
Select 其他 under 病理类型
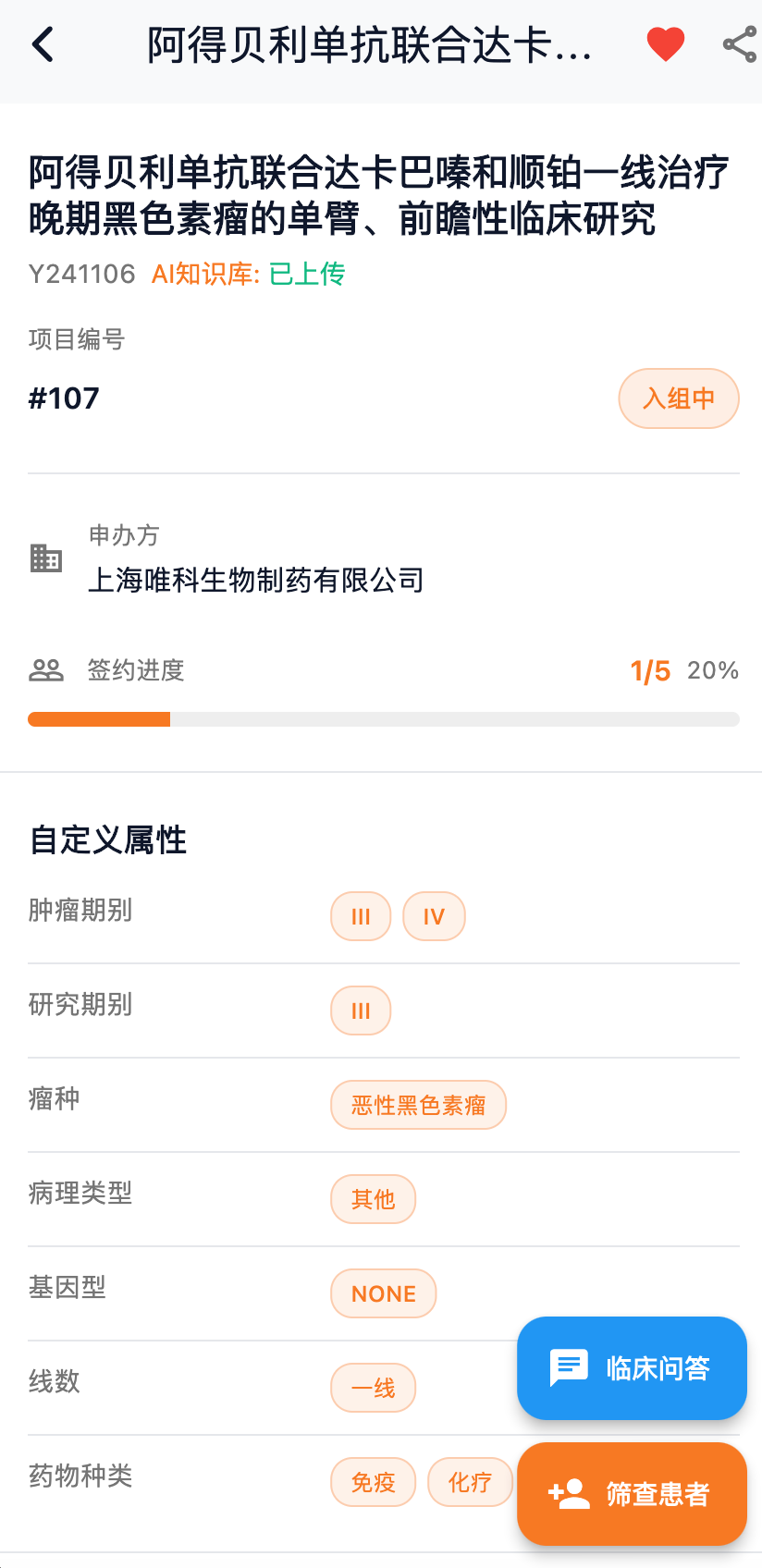tap(373, 1199)
